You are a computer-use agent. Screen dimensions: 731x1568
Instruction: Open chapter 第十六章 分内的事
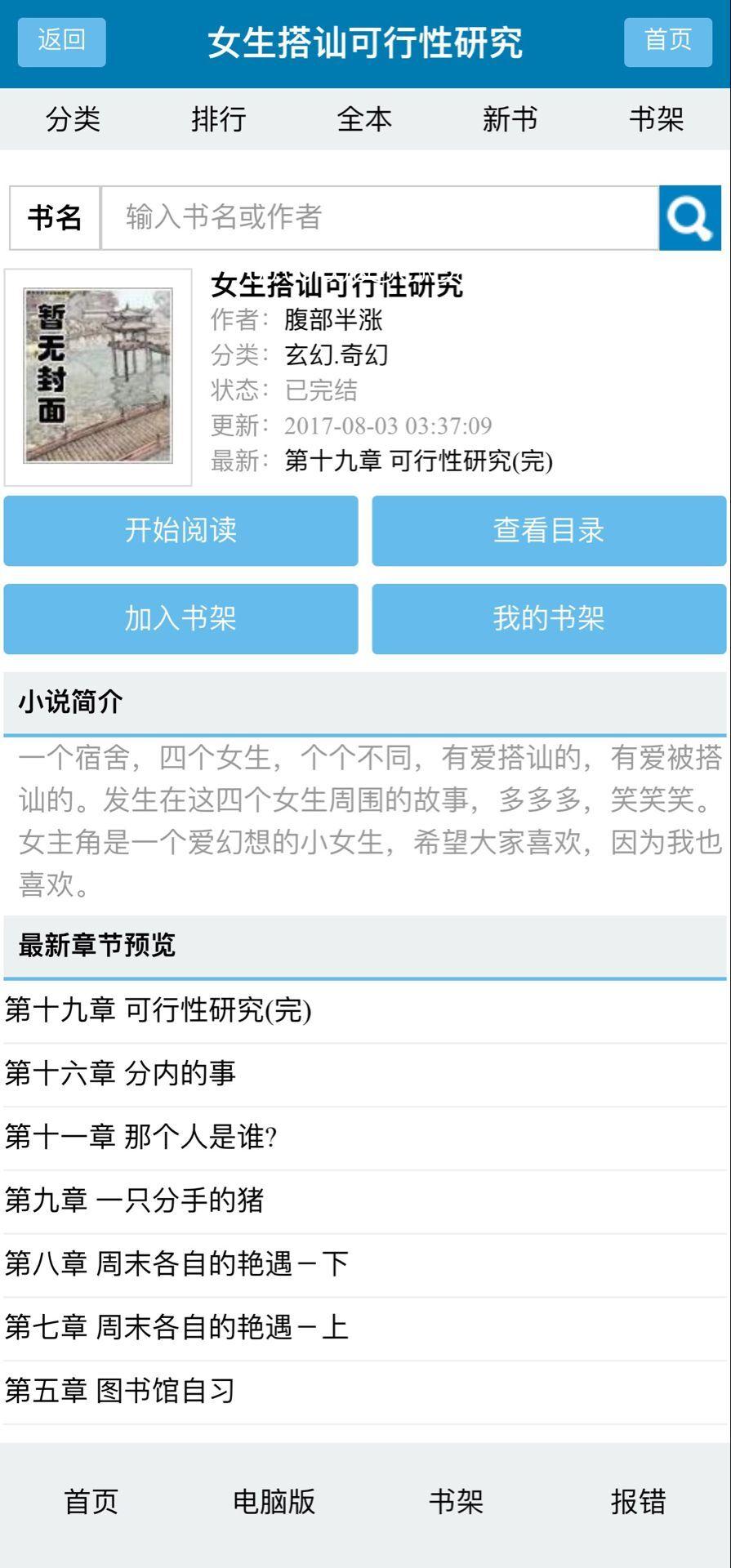pos(121,1074)
